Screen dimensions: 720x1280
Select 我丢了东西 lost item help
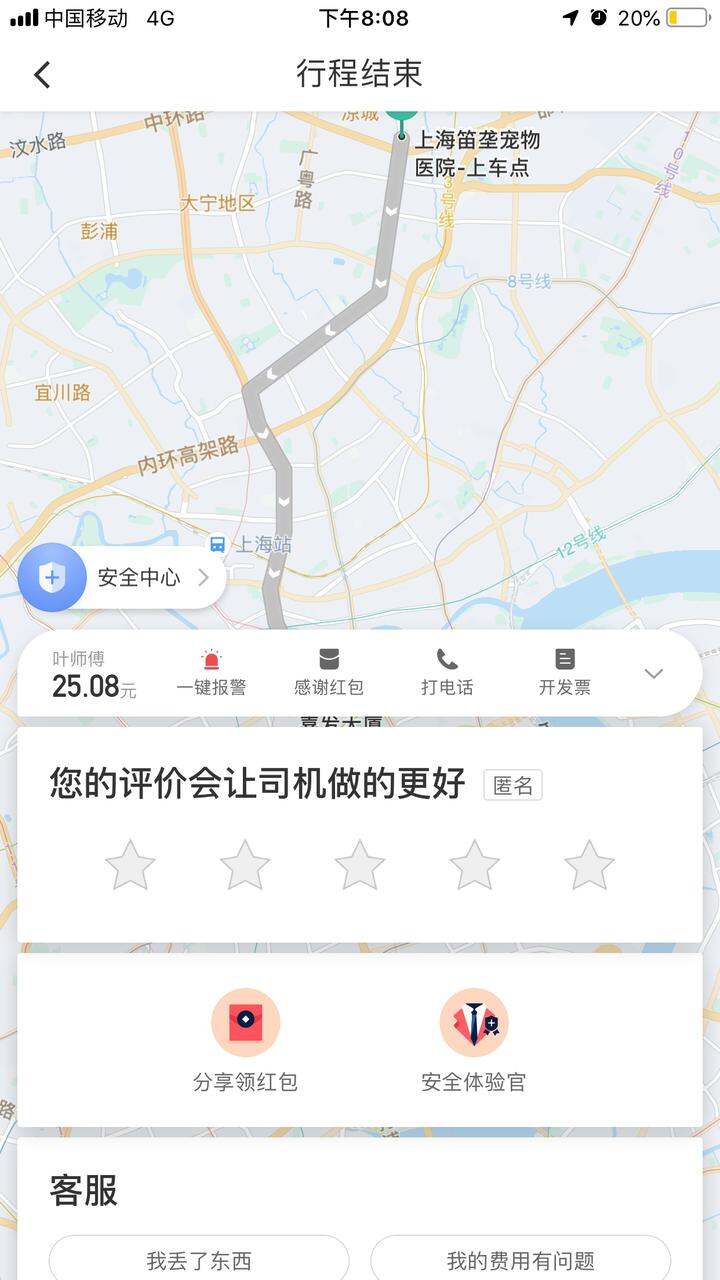tap(199, 1261)
